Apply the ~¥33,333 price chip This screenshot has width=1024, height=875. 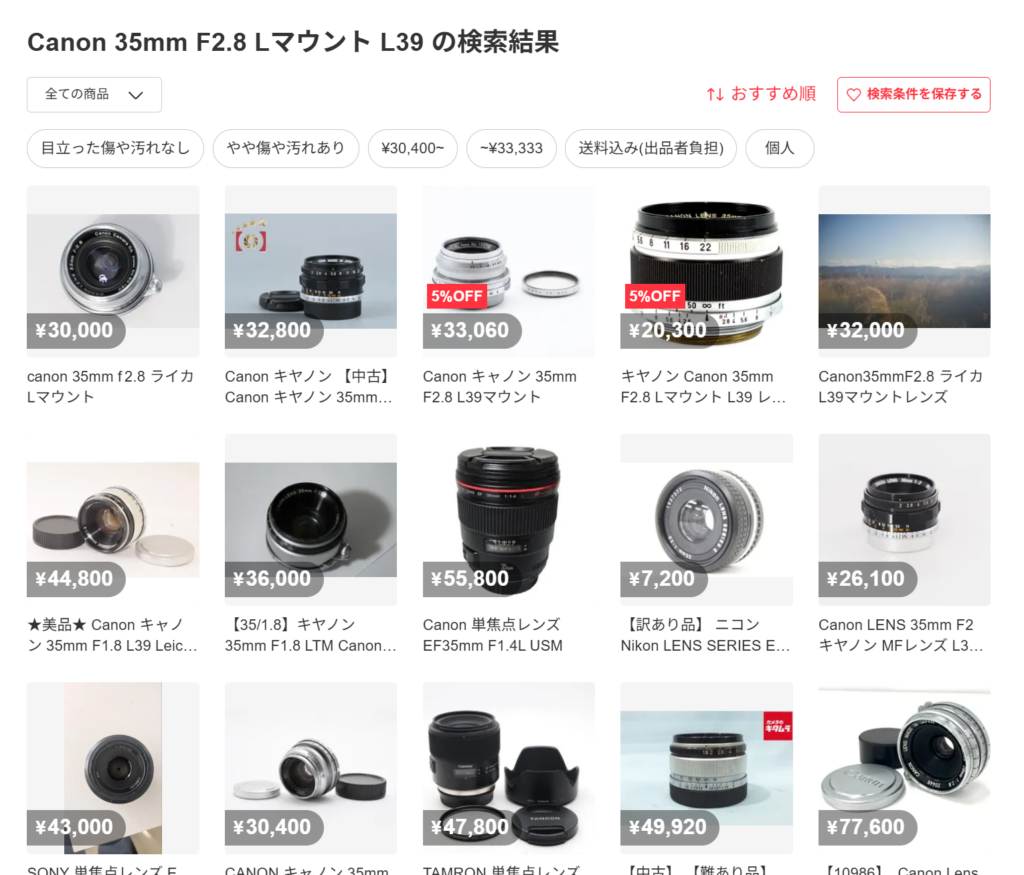tap(511, 148)
